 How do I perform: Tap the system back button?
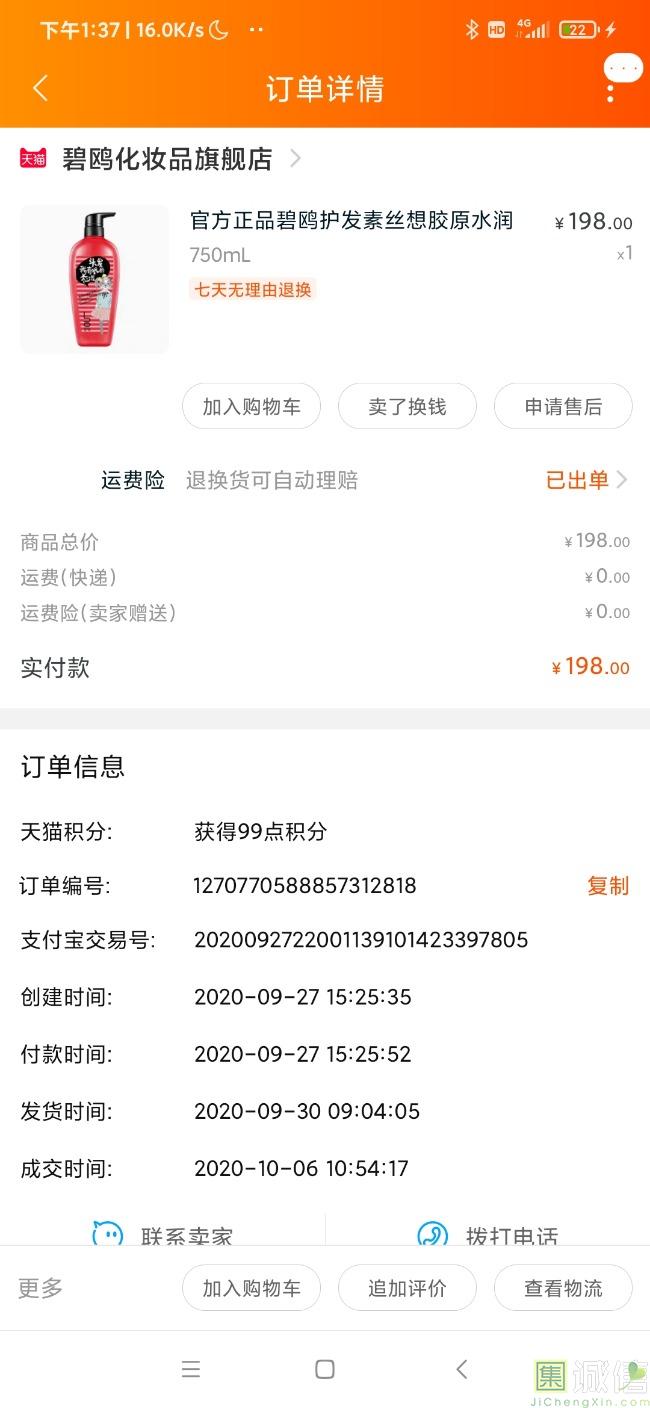coord(461,1369)
